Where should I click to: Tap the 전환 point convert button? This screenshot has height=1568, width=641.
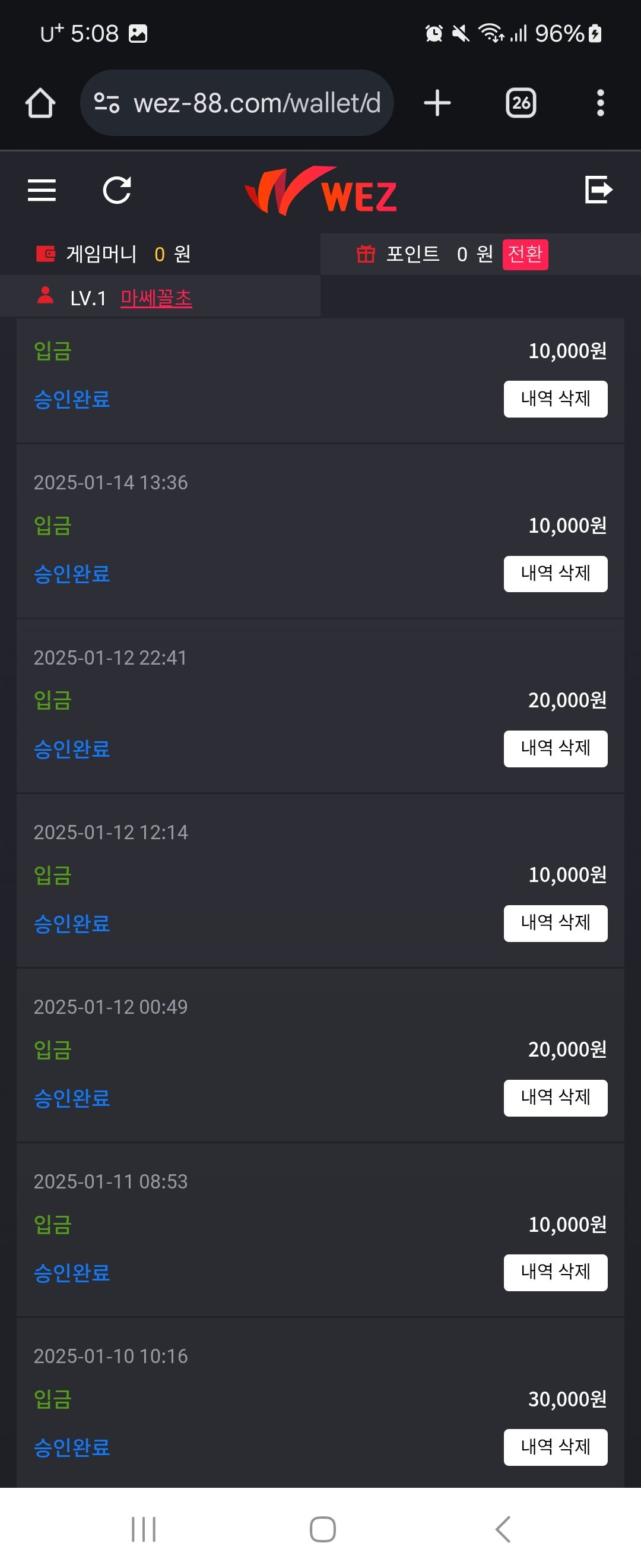point(525,254)
